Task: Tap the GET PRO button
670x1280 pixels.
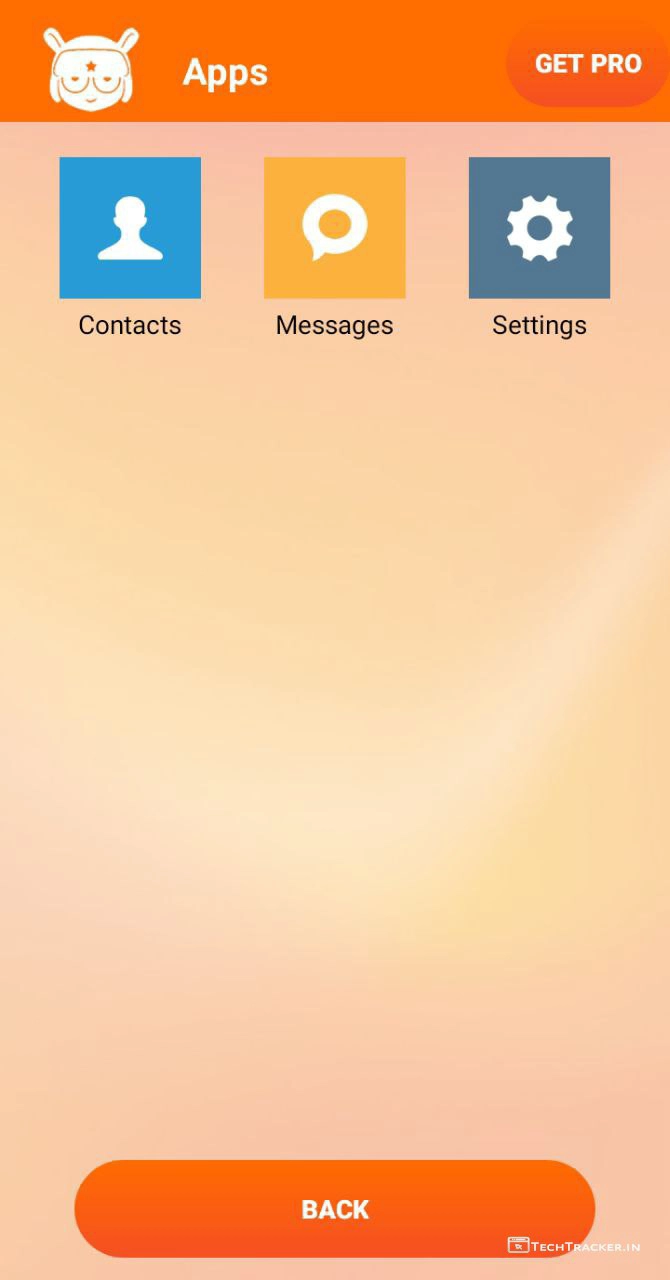Action: (x=588, y=64)
